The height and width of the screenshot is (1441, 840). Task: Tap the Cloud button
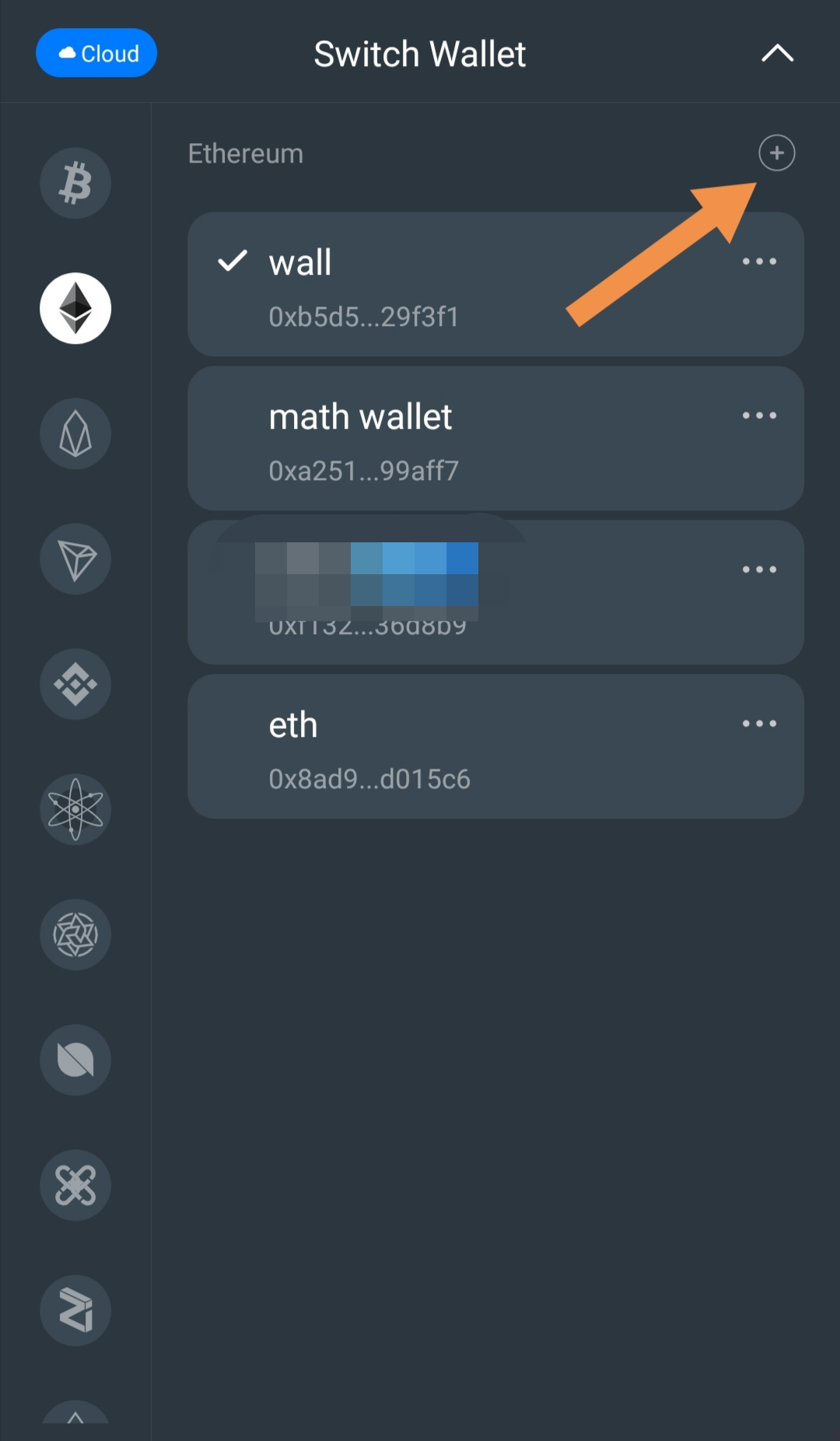tap(96, 53)
